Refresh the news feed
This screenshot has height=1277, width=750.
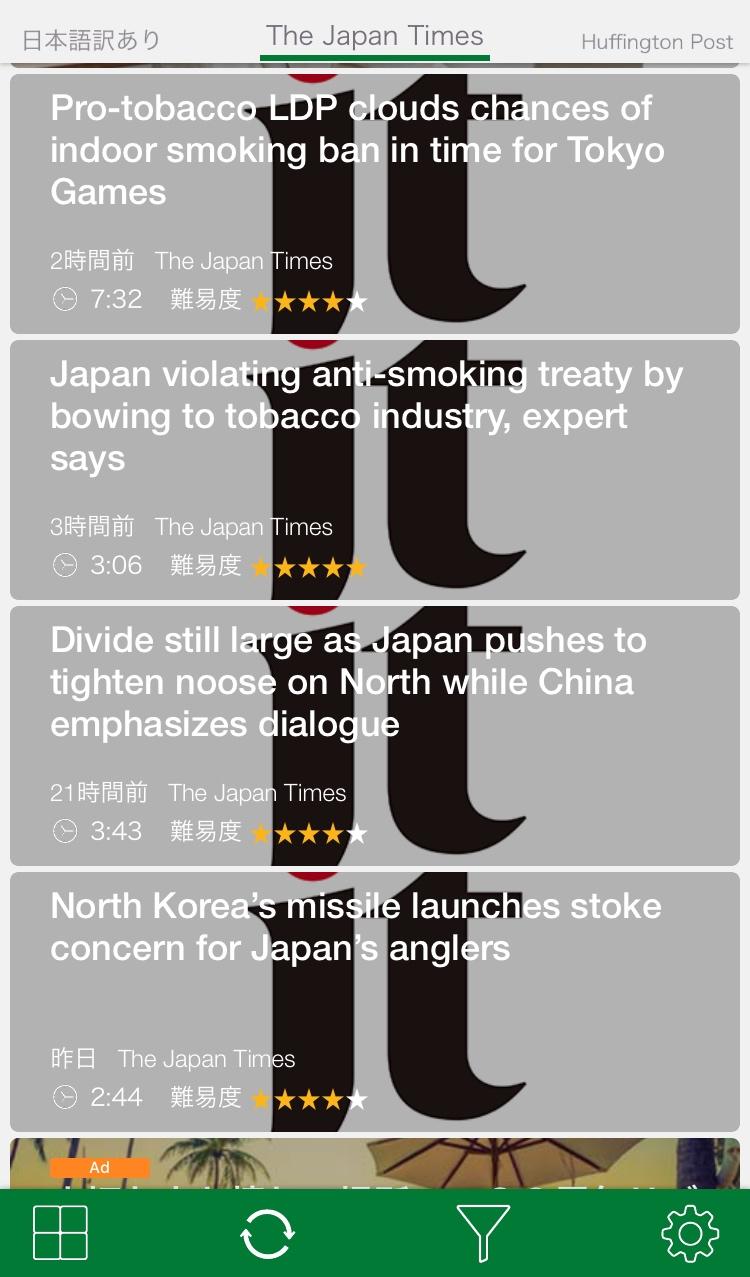267,1233
